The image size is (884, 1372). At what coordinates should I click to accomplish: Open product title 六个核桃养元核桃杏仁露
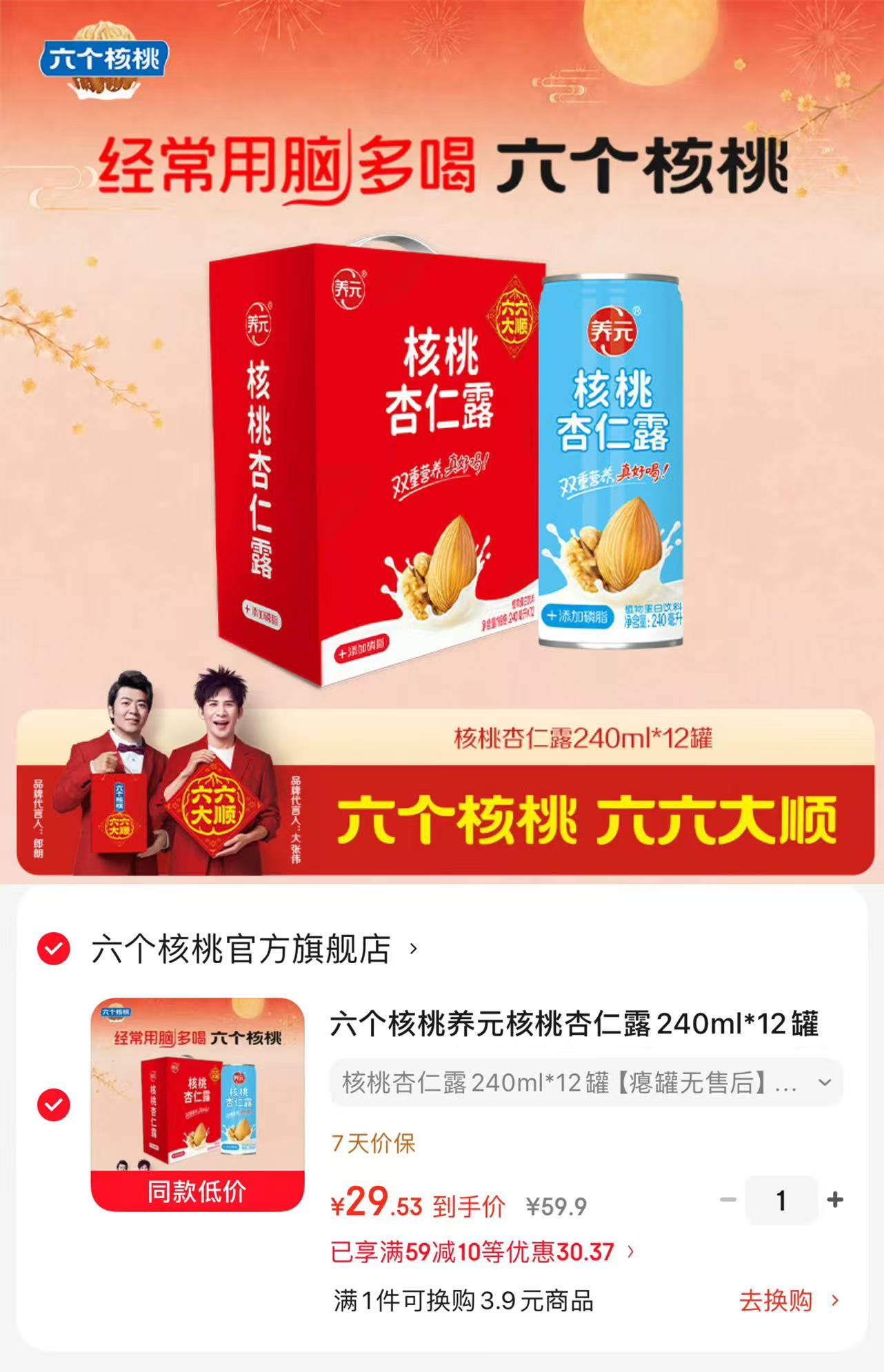574,1024
